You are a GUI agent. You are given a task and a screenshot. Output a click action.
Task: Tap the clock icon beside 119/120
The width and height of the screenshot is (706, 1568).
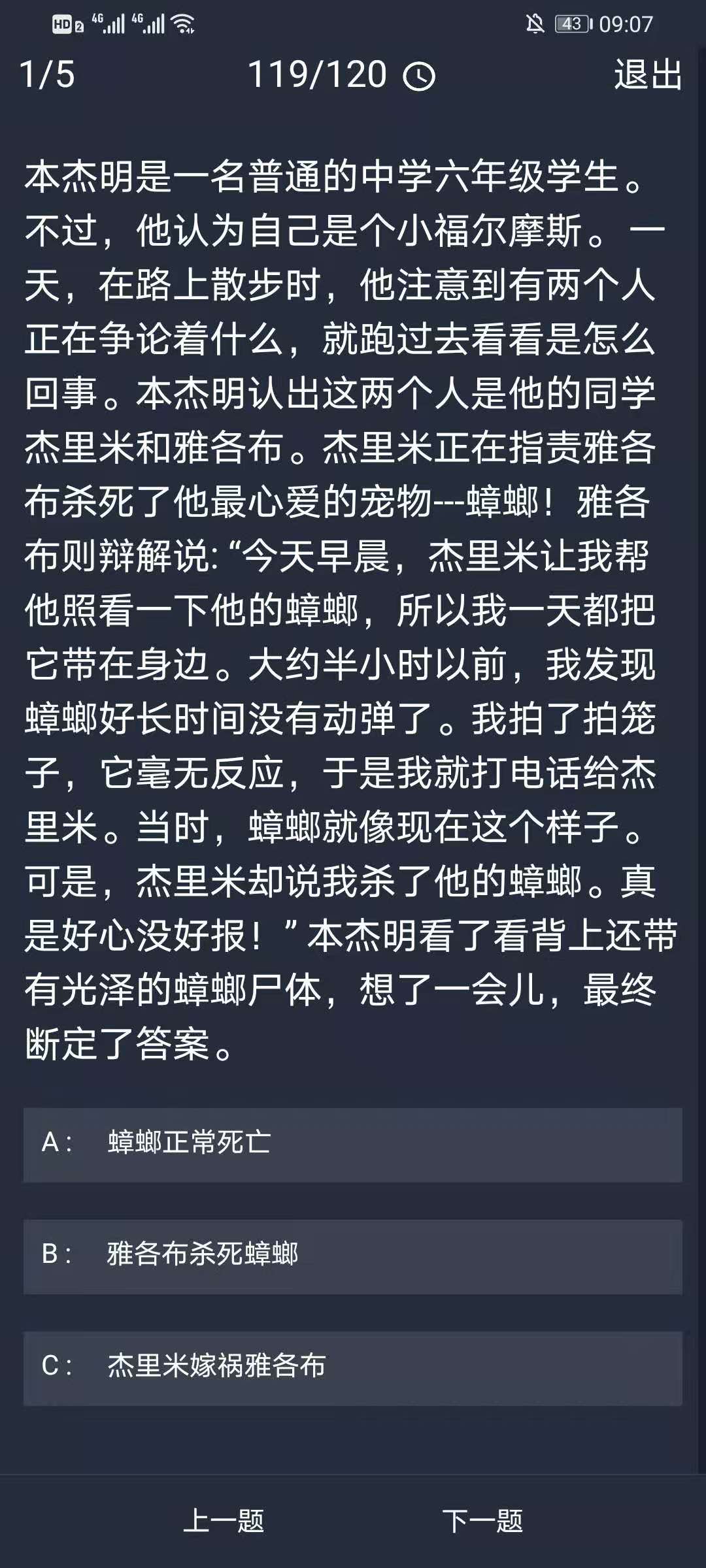419,76
